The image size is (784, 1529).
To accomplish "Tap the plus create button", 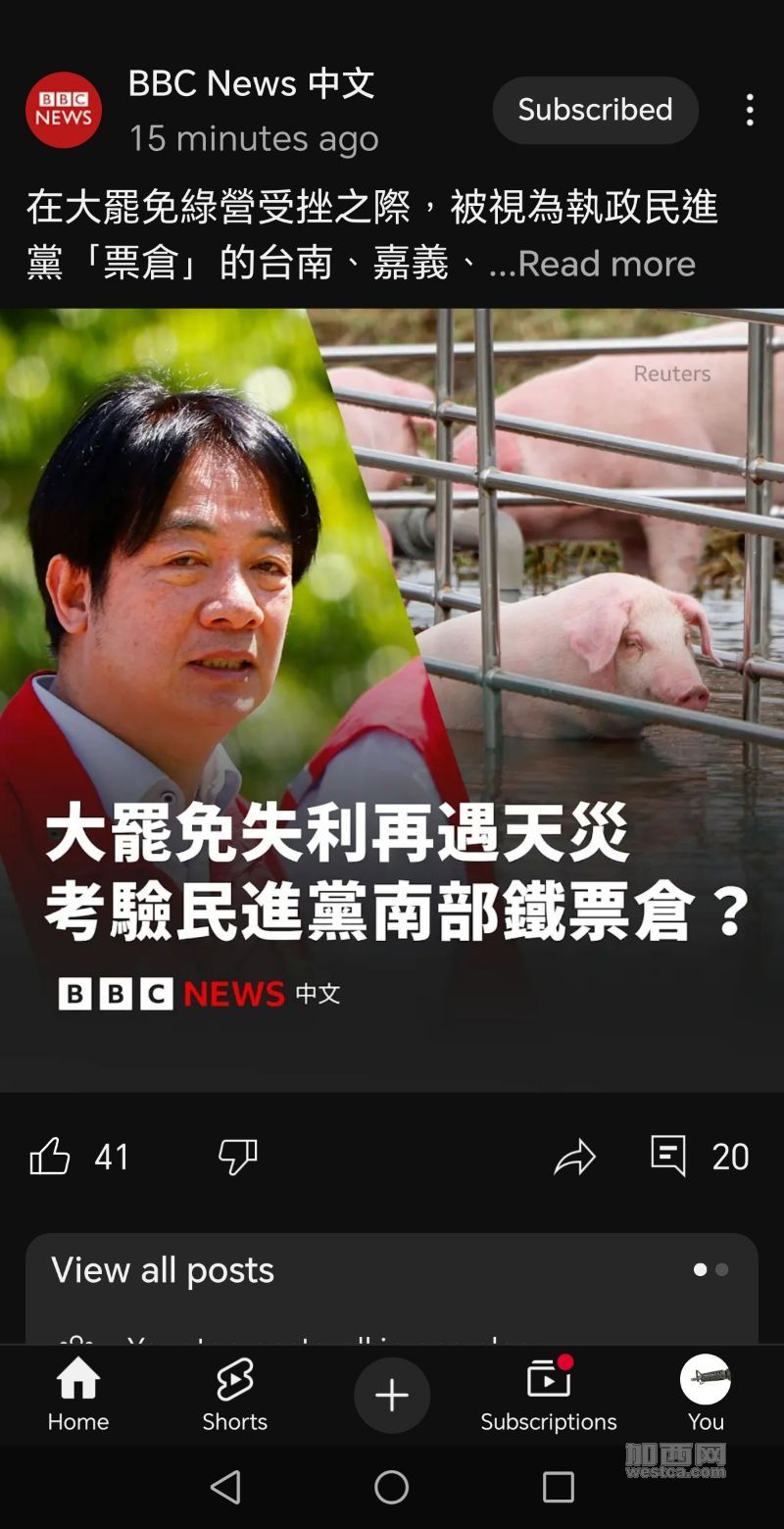I will pos(392,1395).
